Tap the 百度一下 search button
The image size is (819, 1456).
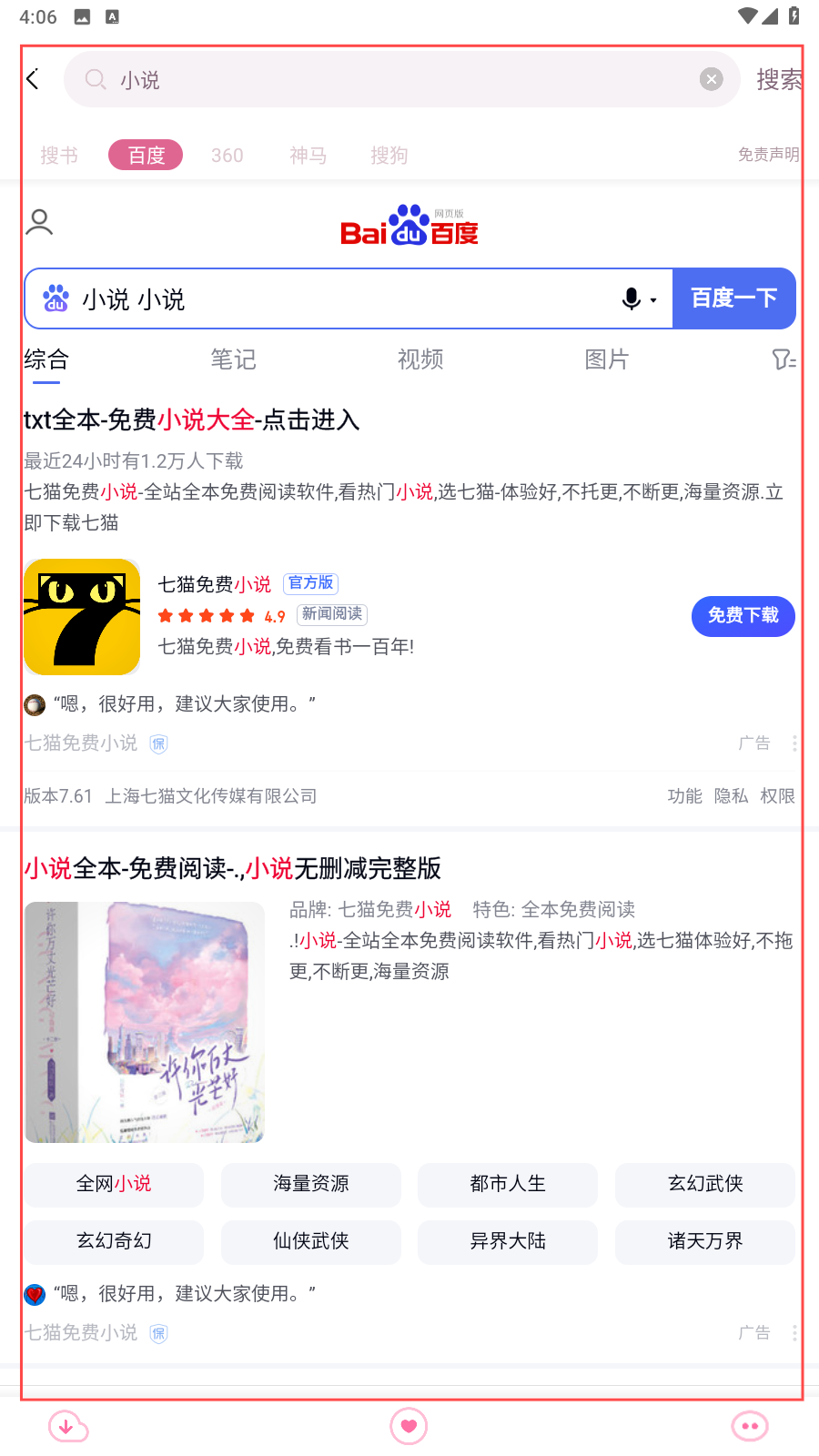(733, 298)
